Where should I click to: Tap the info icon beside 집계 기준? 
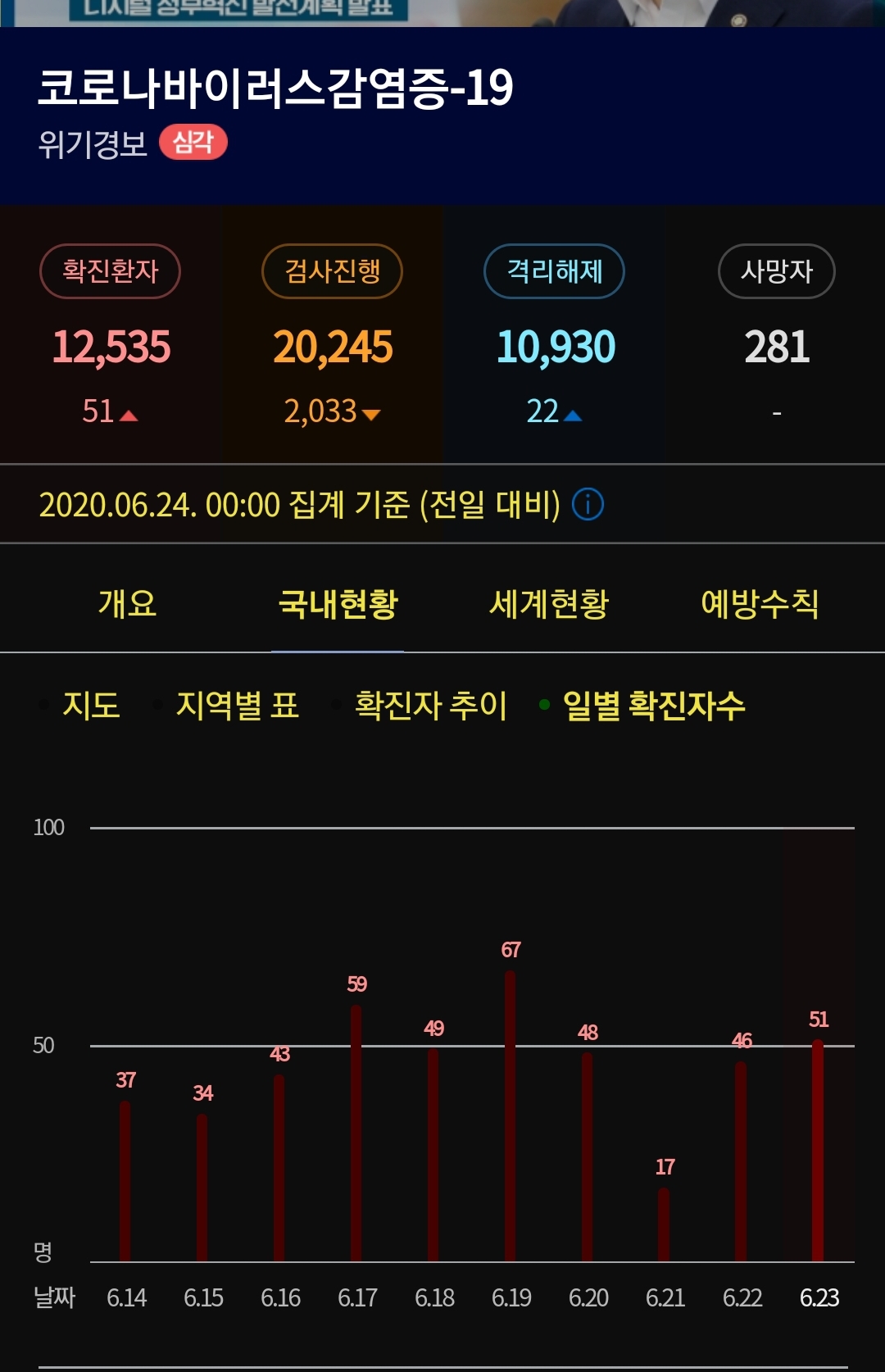click(x=588, y=505)
